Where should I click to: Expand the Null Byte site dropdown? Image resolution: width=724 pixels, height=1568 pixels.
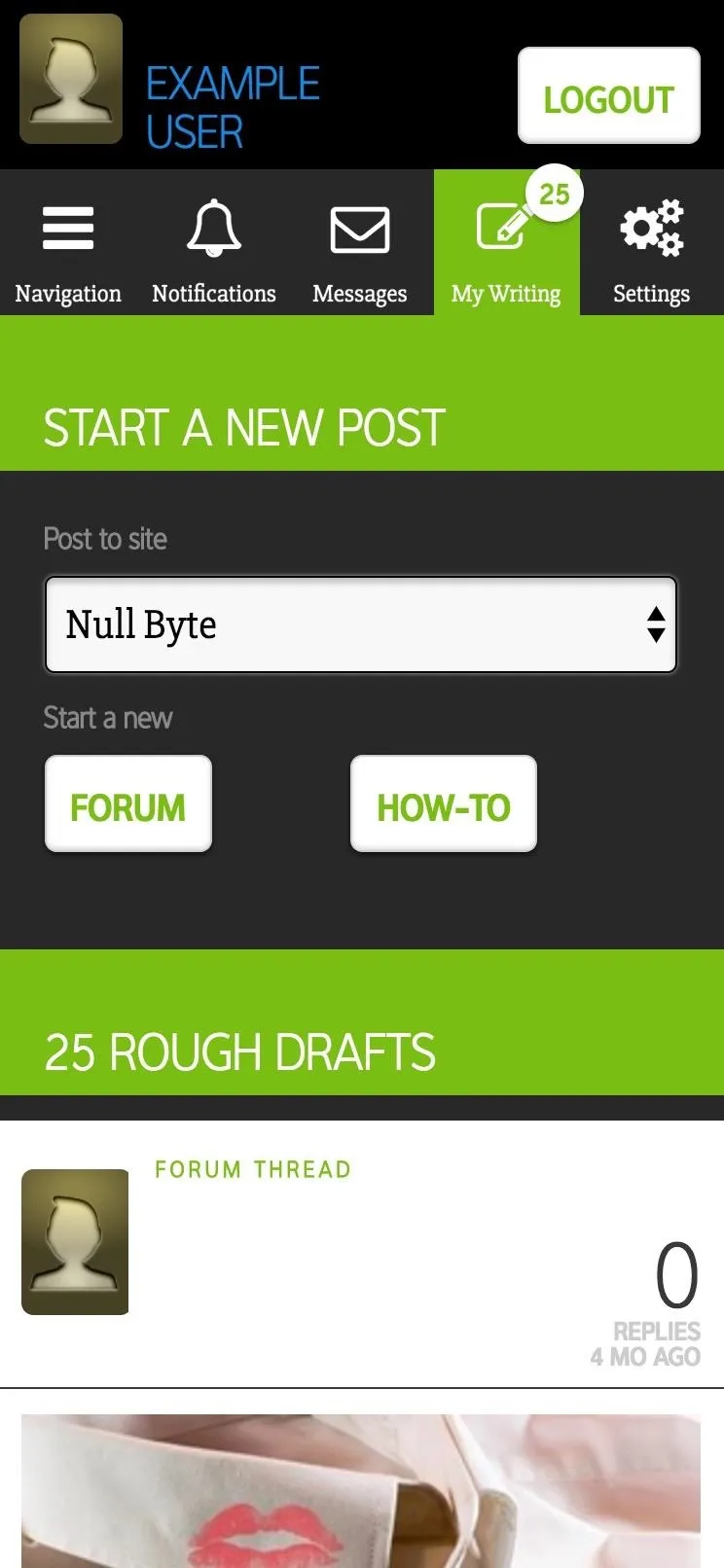pyautogui.click(x=360, y=624)
